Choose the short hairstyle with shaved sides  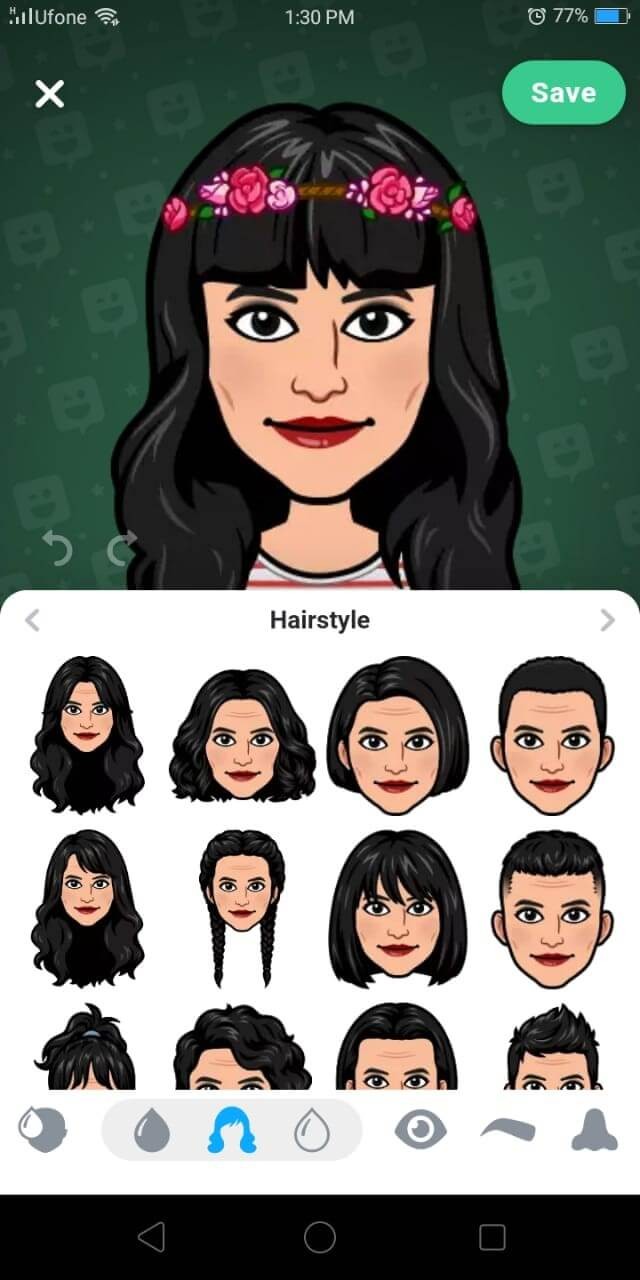(x=552, y=907)
